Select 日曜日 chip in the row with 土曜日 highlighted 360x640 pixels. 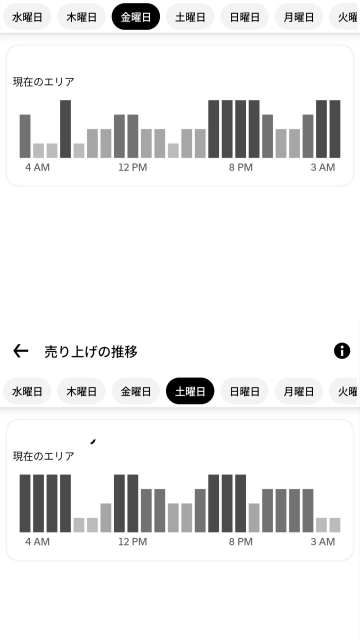[x=244, y=391]
